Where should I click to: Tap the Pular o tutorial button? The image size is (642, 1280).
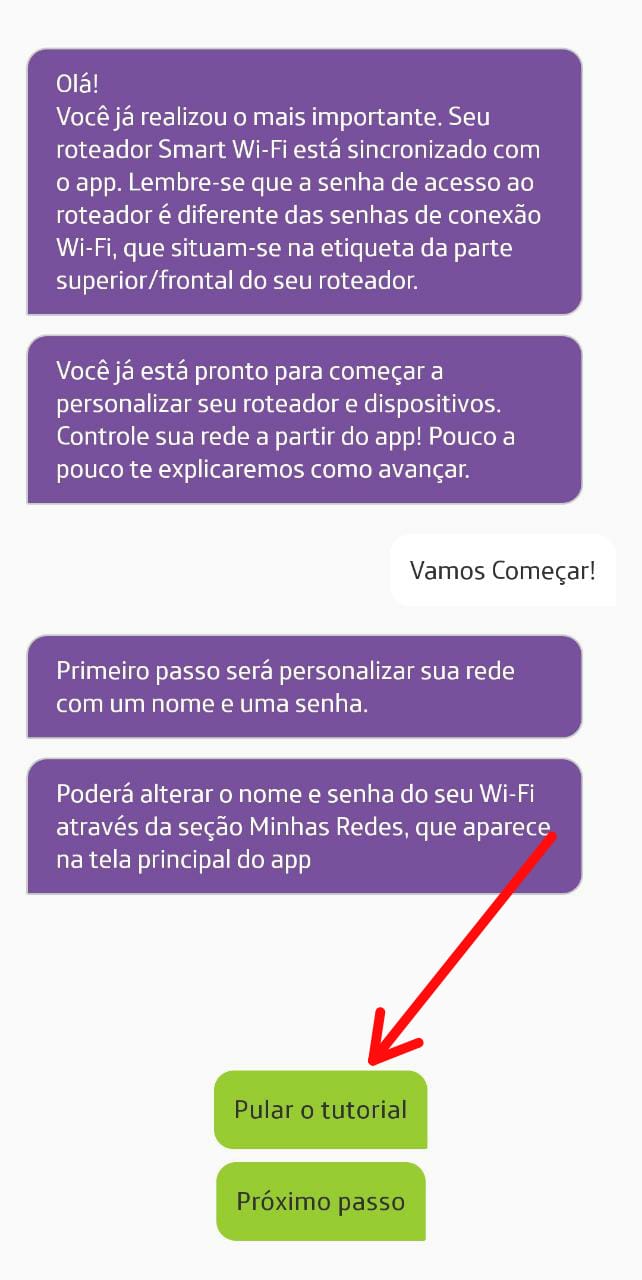tap(320, 1109)
